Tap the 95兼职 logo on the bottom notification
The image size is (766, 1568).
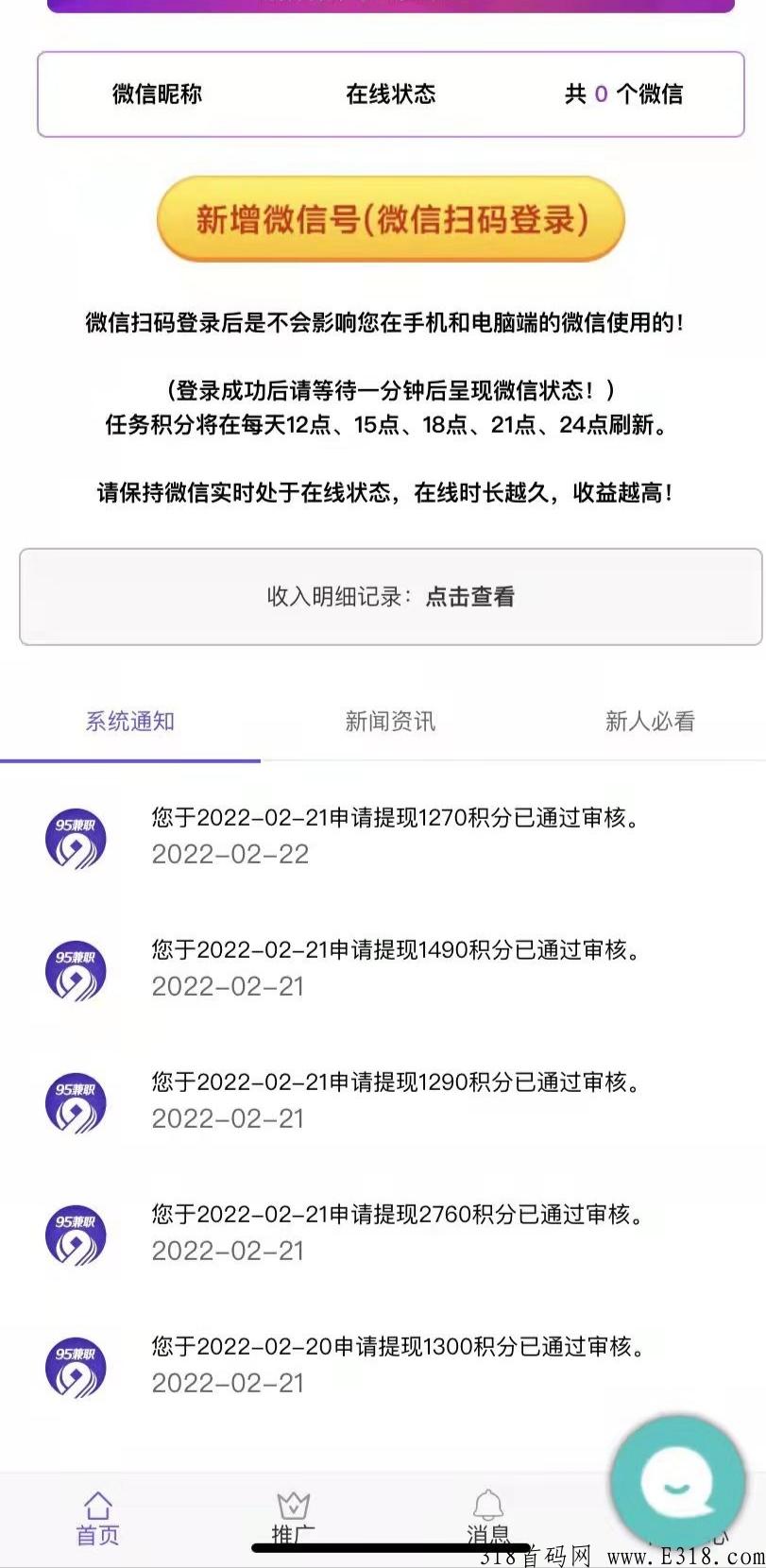tap(76, 1367)
